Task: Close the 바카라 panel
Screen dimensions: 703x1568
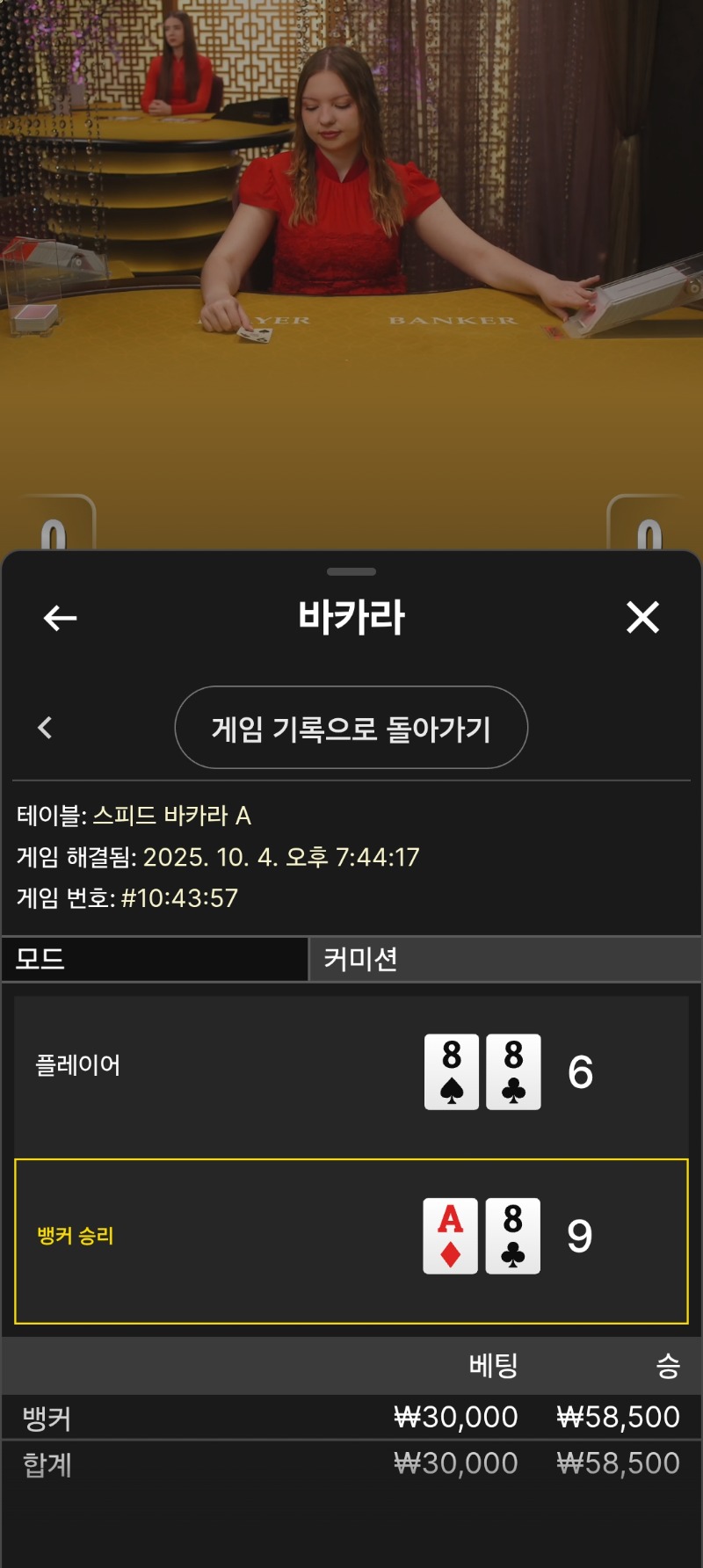Action: (x=642, y=617)
